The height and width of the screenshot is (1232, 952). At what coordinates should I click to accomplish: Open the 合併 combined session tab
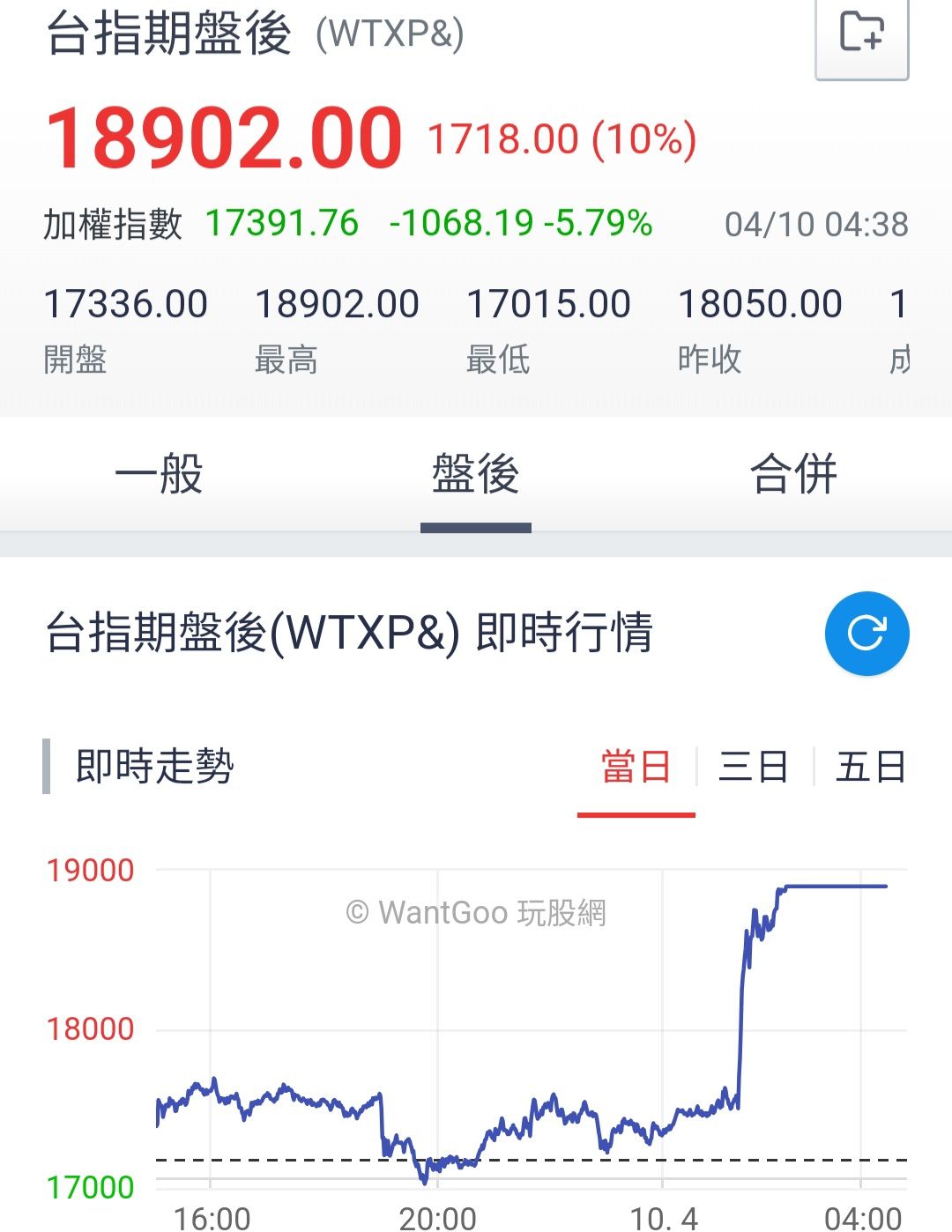[792, 474]
